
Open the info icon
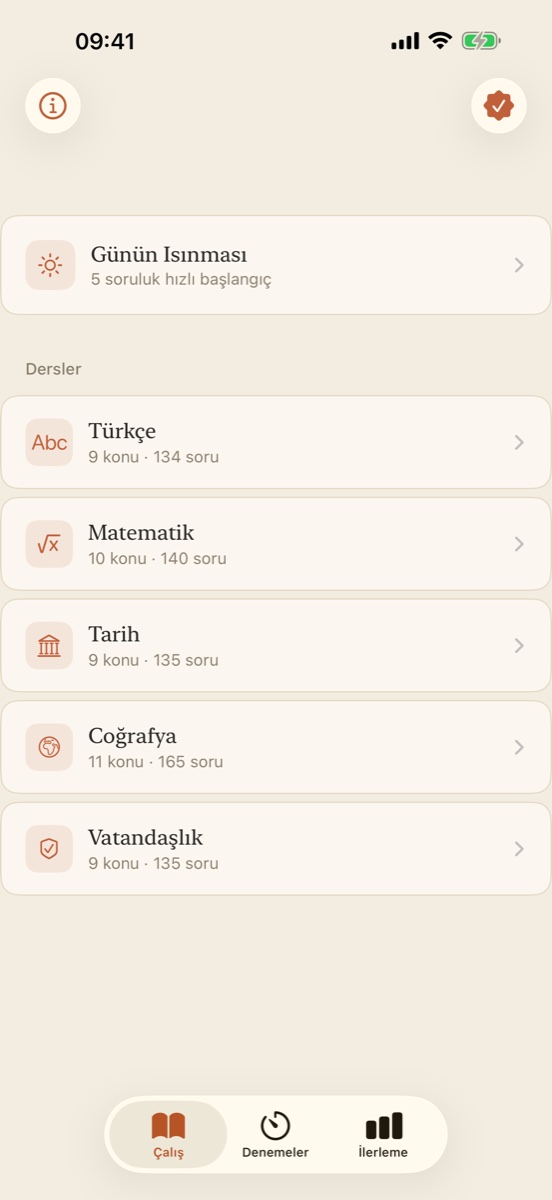click(53, 105)
